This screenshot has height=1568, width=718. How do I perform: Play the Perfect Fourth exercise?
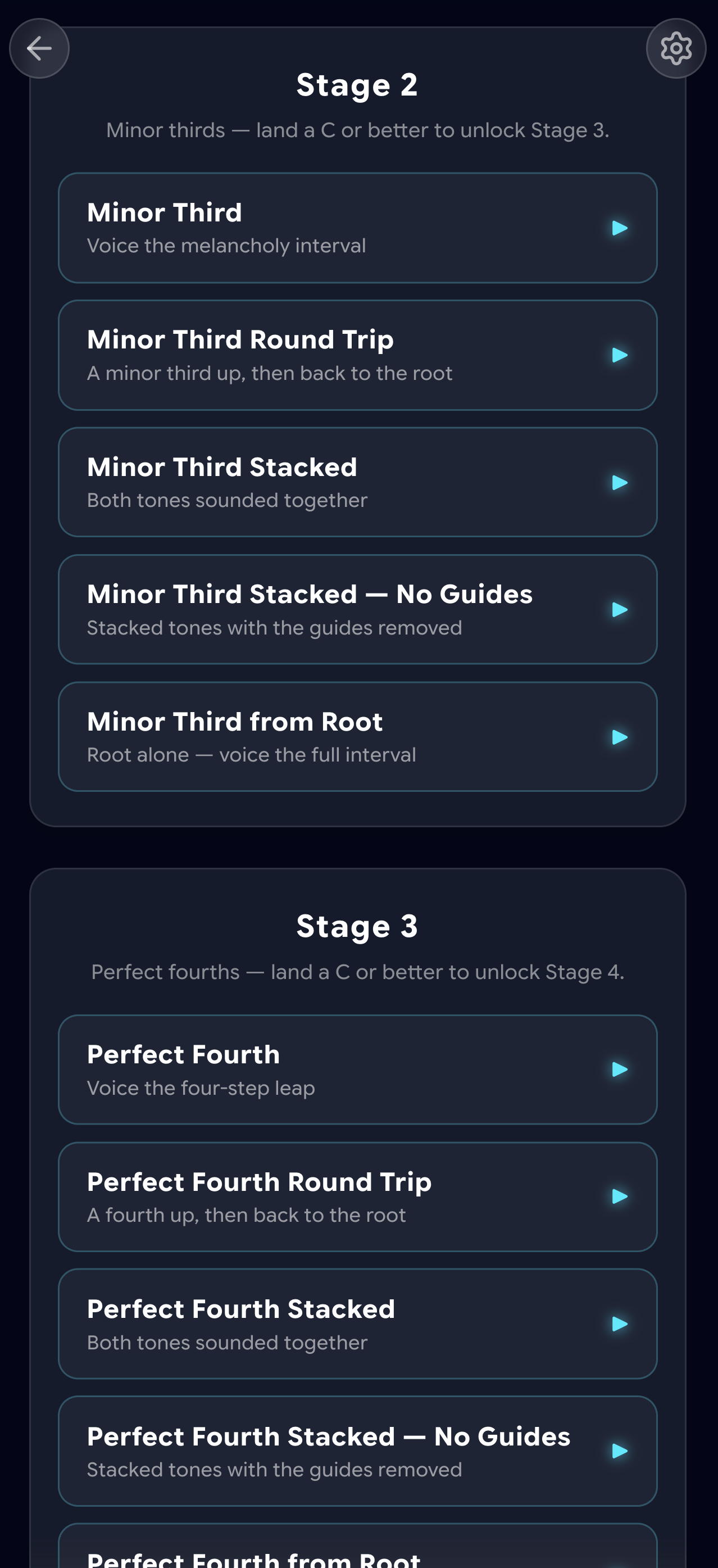pos(620,1069)
